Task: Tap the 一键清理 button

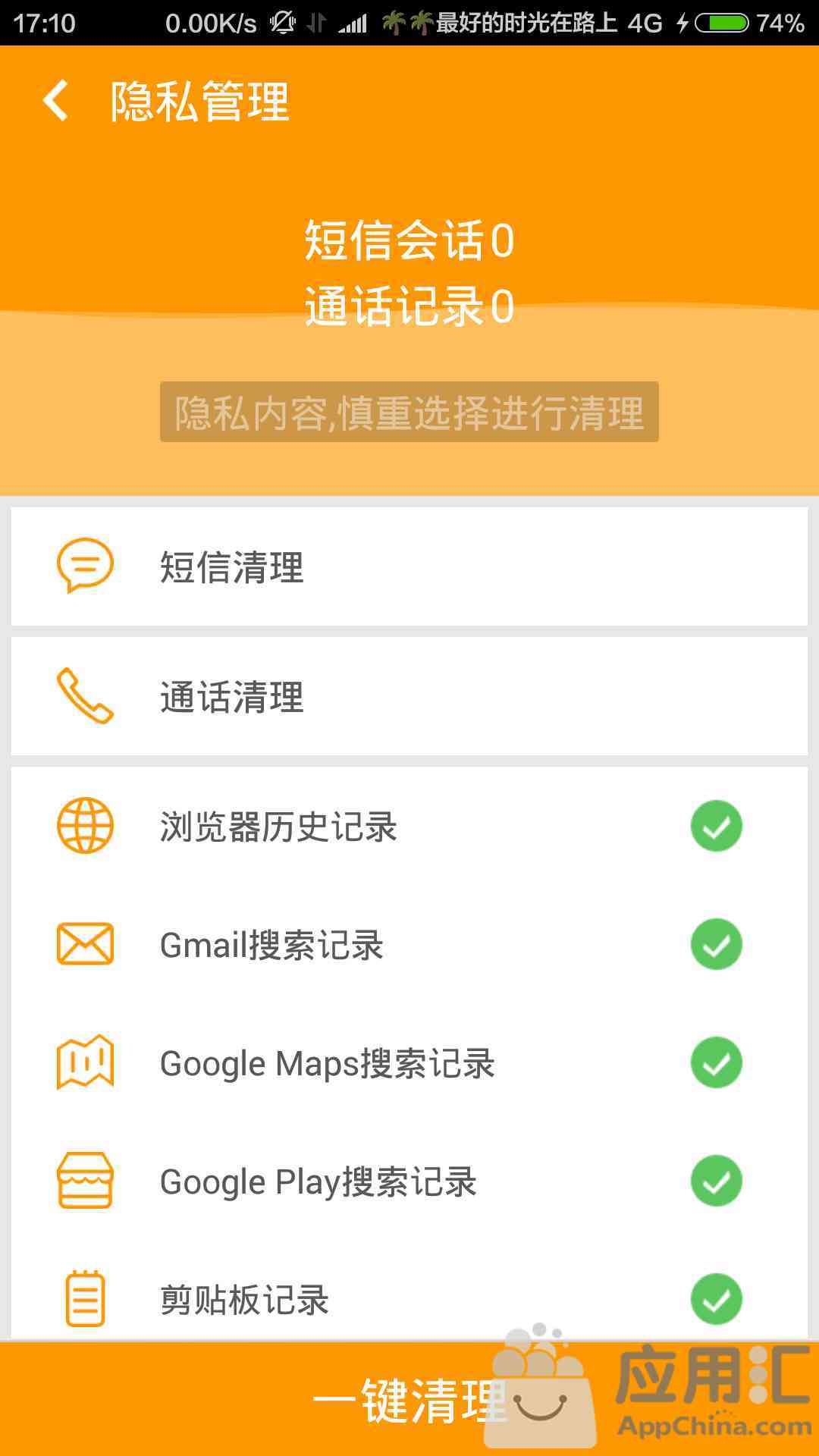Action: (x=409, y=1400)
